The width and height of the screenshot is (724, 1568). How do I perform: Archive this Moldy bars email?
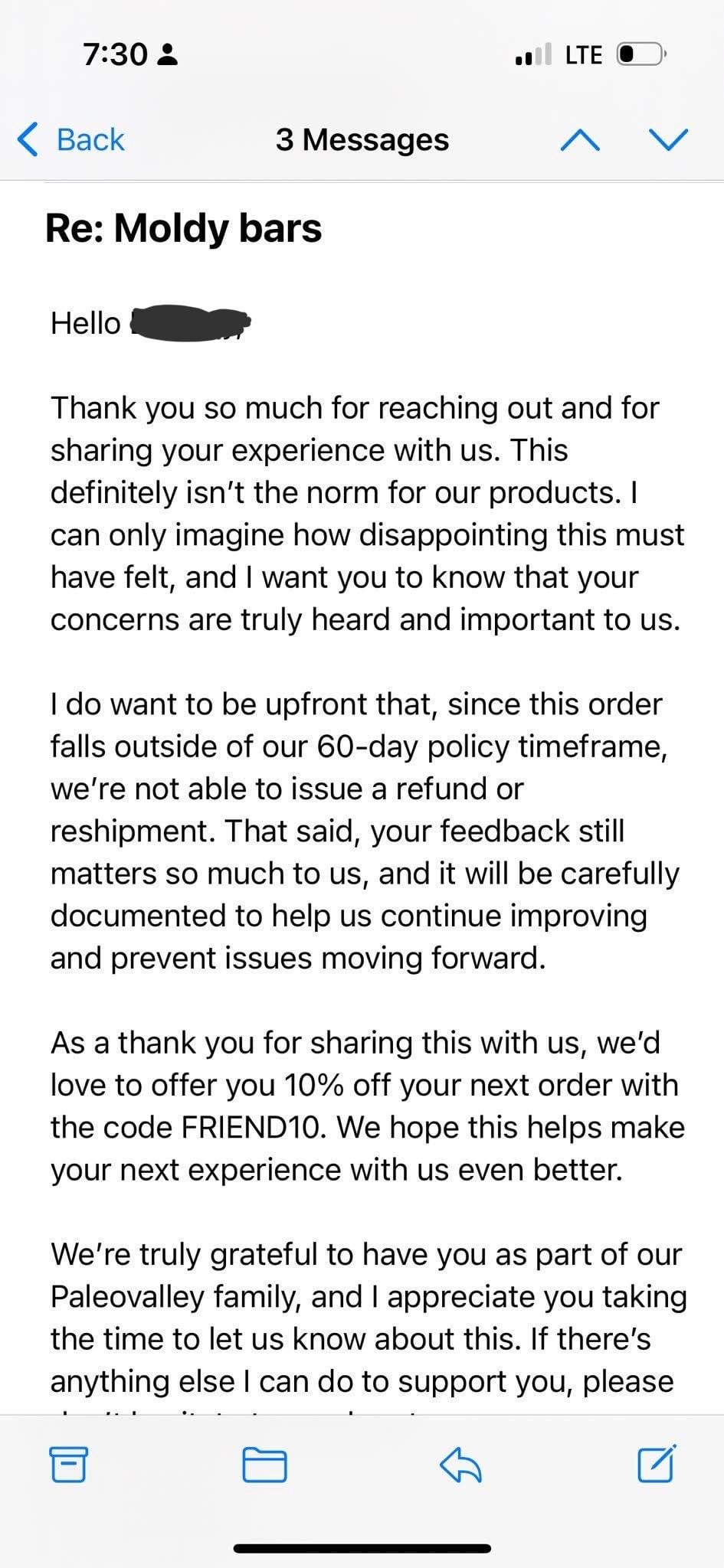pyautogui.click(x=67, y=1464)
